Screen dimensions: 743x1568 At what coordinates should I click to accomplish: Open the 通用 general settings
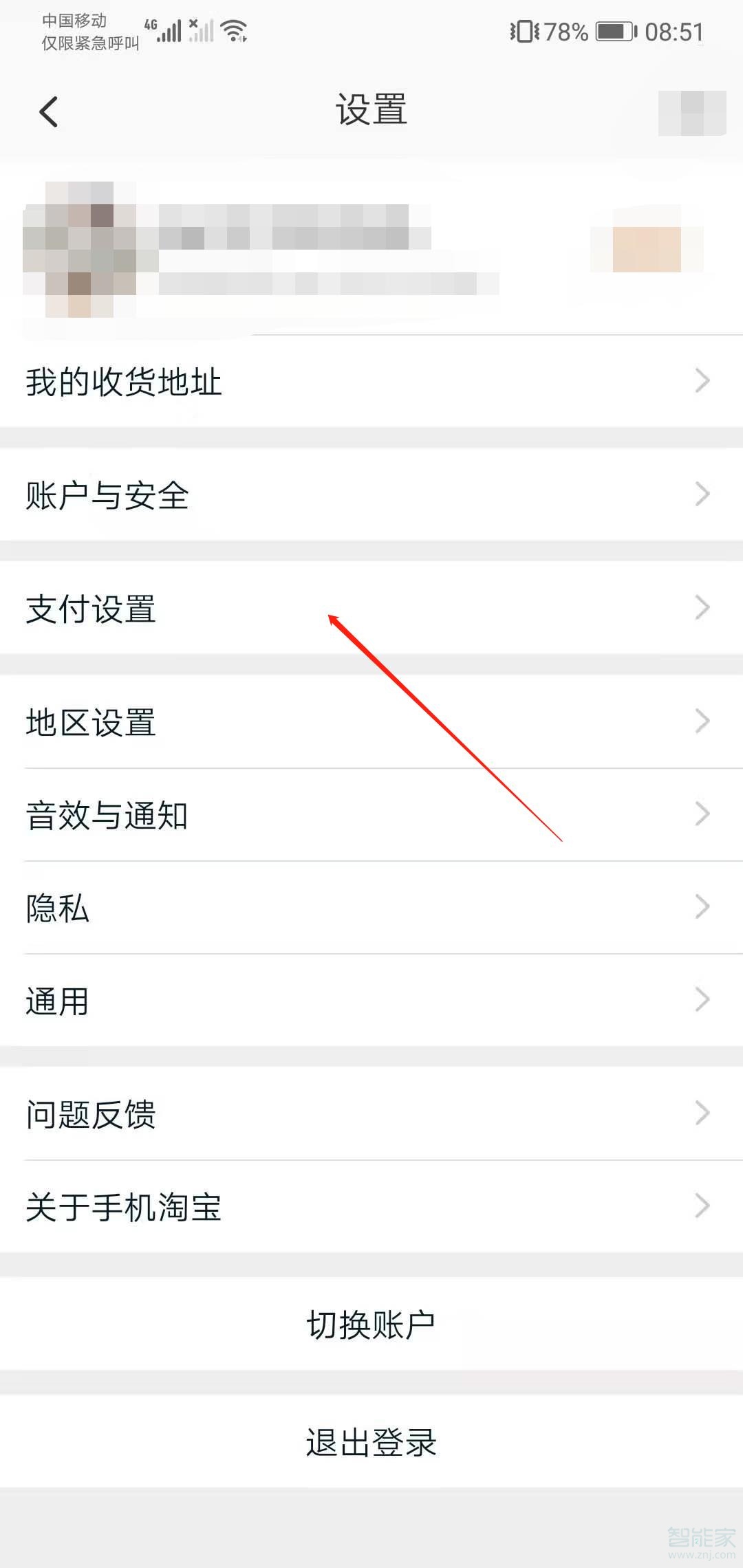tap(56, 1002)
